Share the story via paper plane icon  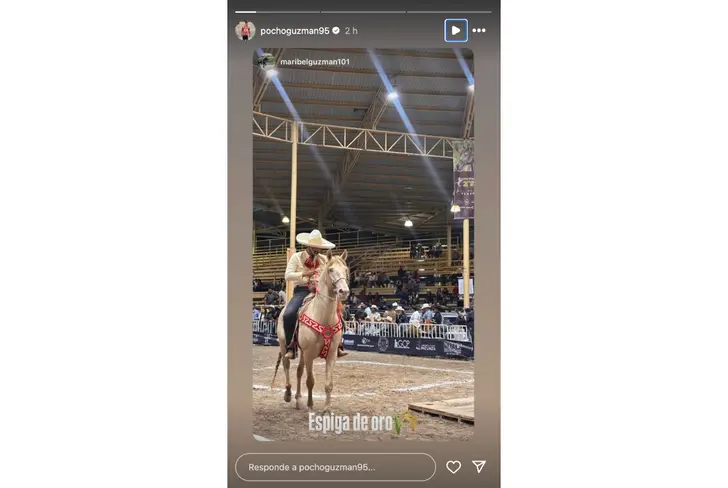479,467
